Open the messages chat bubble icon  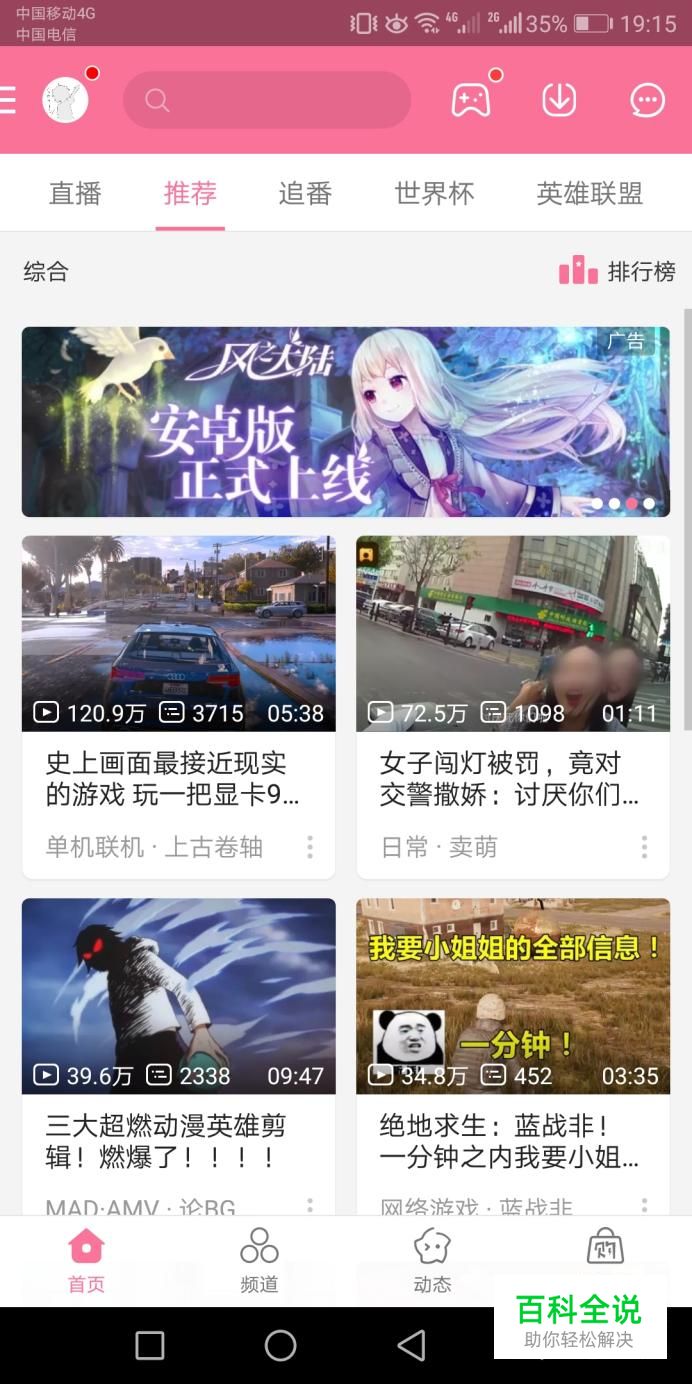pyautogui.click(x=647, y=100)
